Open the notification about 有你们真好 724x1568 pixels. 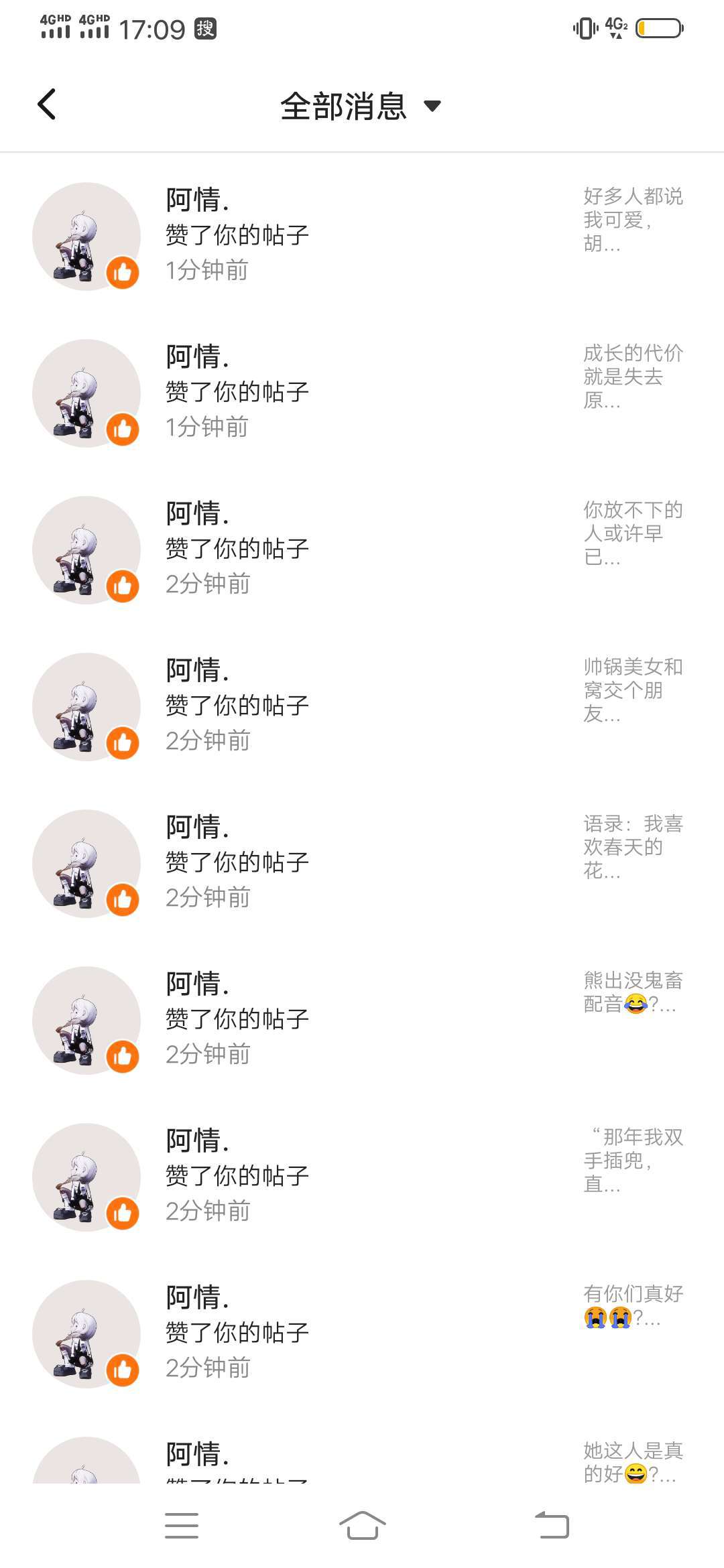[362, 1333]
